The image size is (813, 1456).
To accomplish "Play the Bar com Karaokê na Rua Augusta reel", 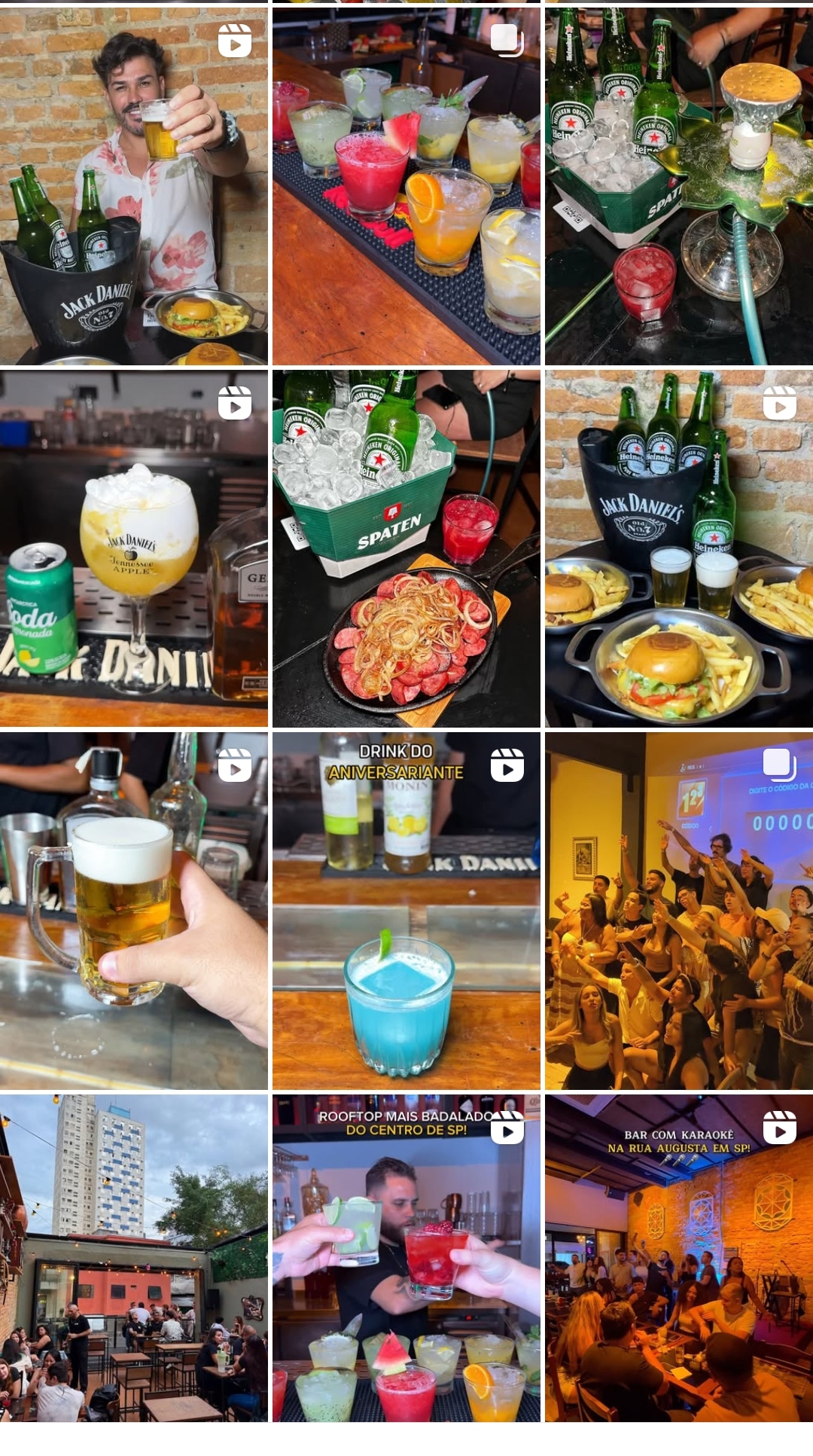I will click(x=678, y=1258).
